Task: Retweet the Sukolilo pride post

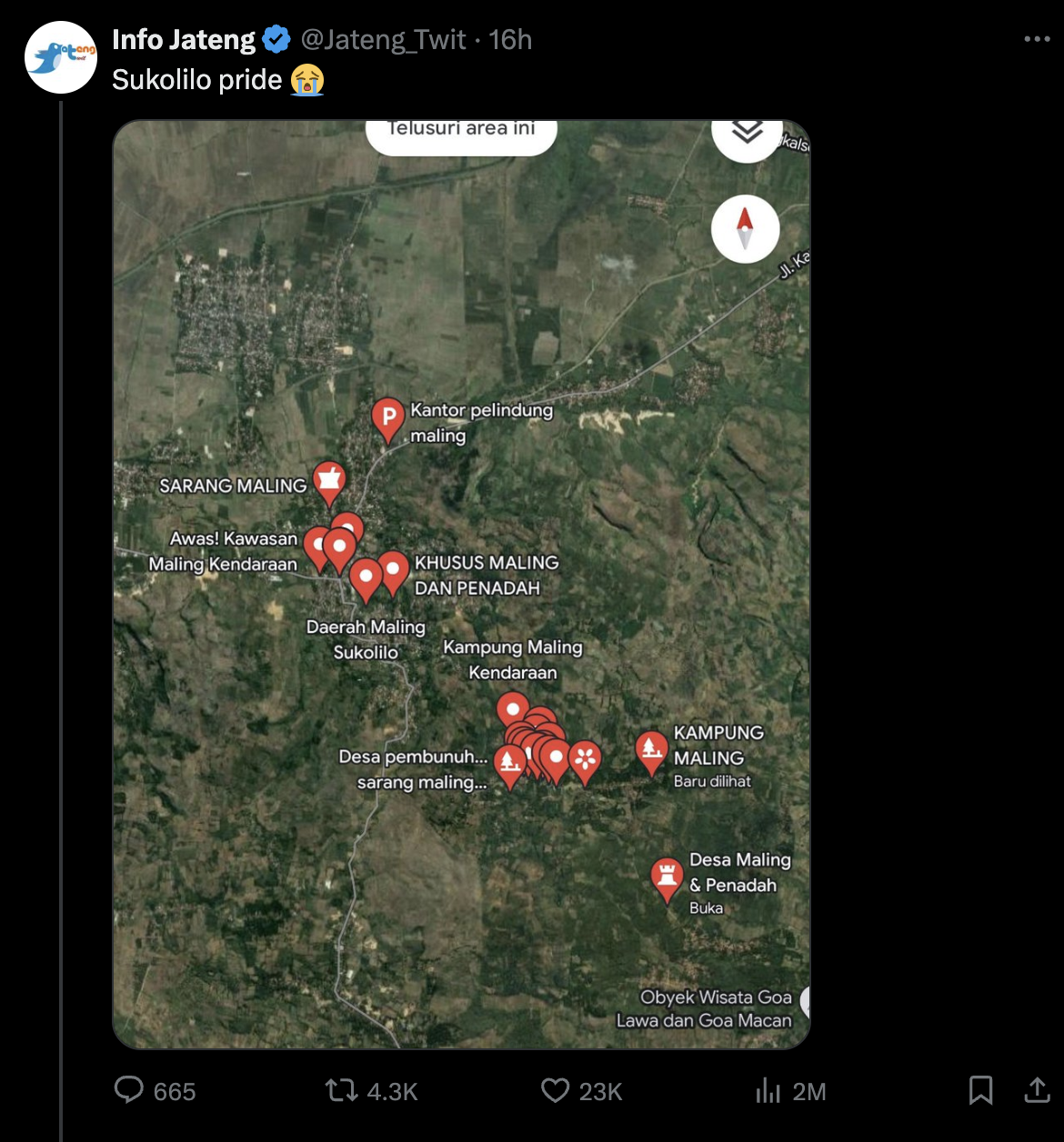Action: pyautogui.click(x=343, y=1090)
